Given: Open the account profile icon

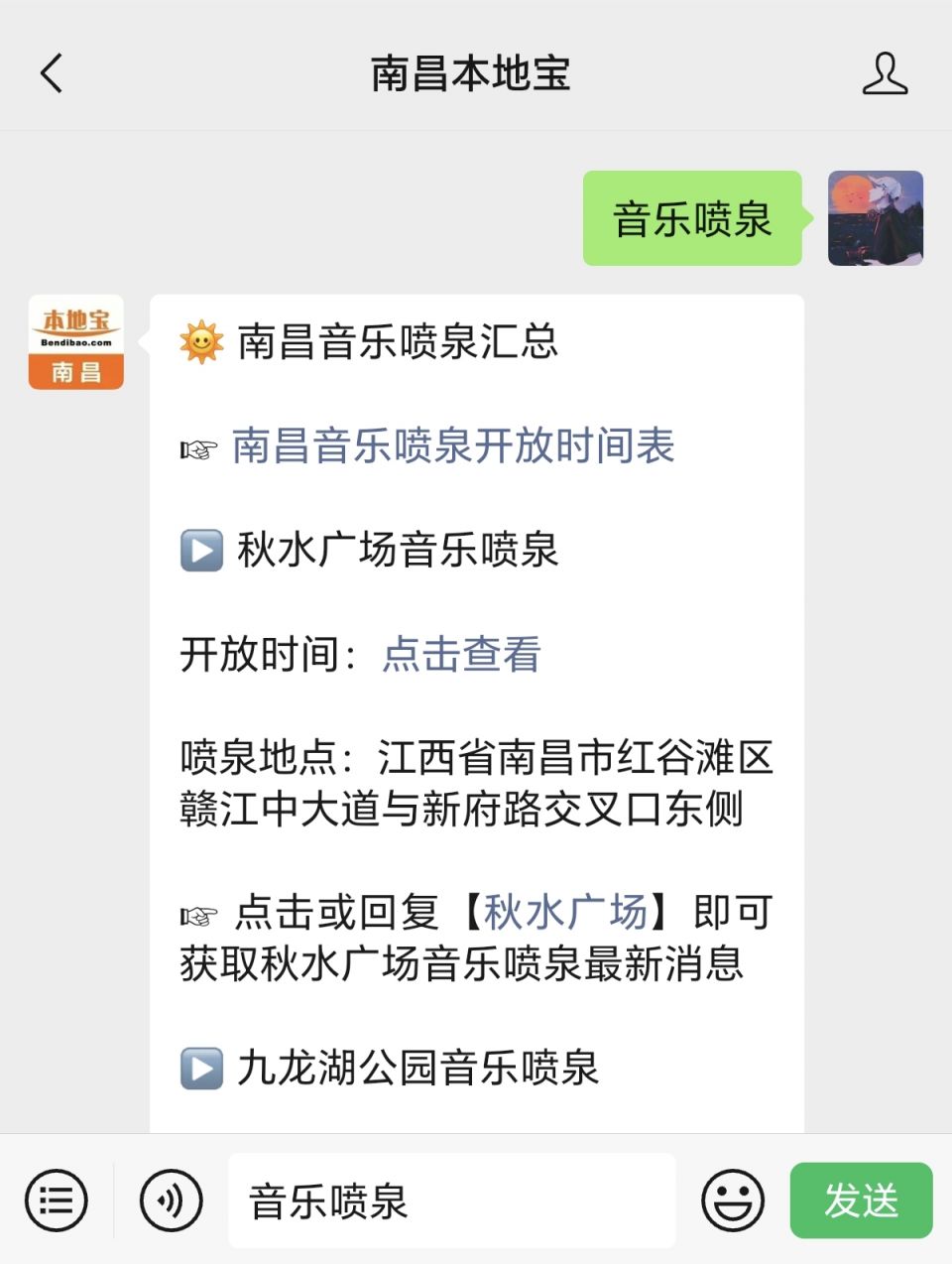Looking at the screenshot, I should tap(885, 73).
